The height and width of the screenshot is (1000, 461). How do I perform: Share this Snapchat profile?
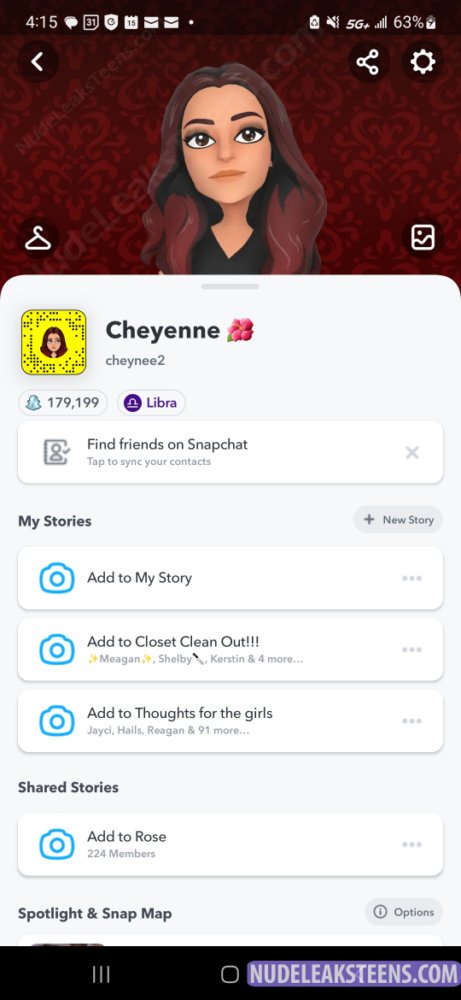pyautogui.click(x=368, y=62)
